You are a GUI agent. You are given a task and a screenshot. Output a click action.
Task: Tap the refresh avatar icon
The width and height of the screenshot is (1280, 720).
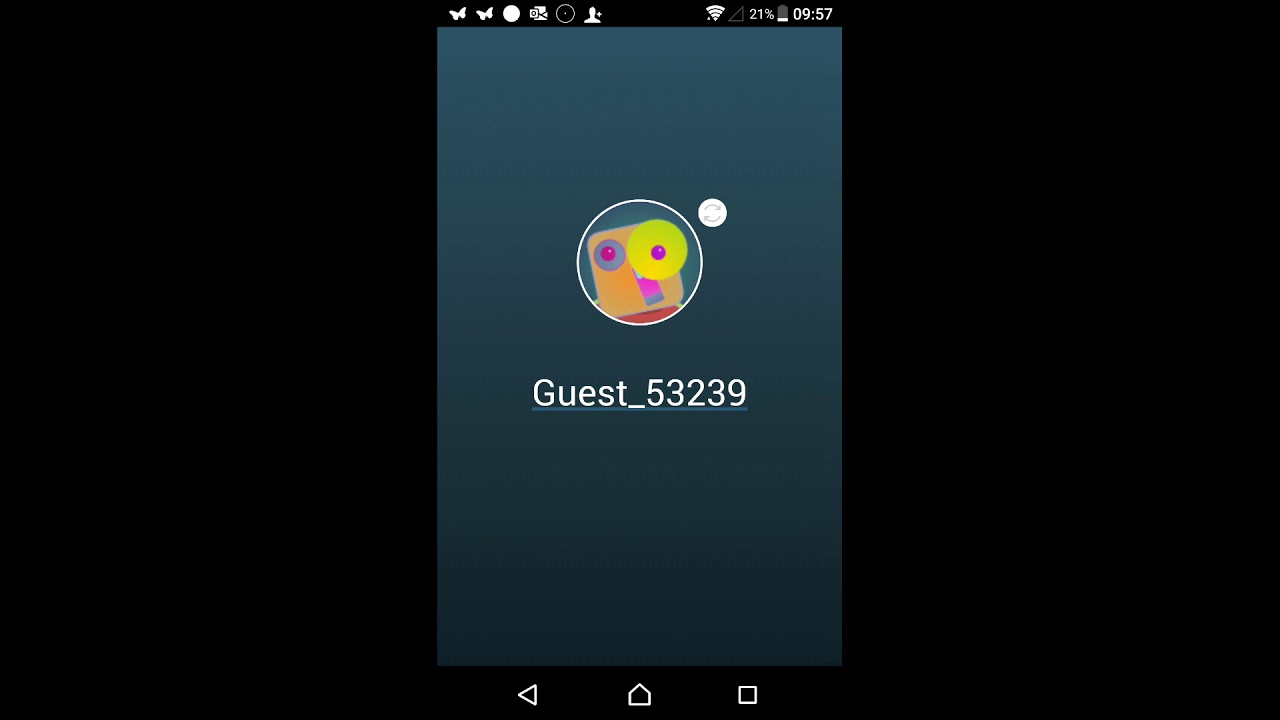point(712,213)
